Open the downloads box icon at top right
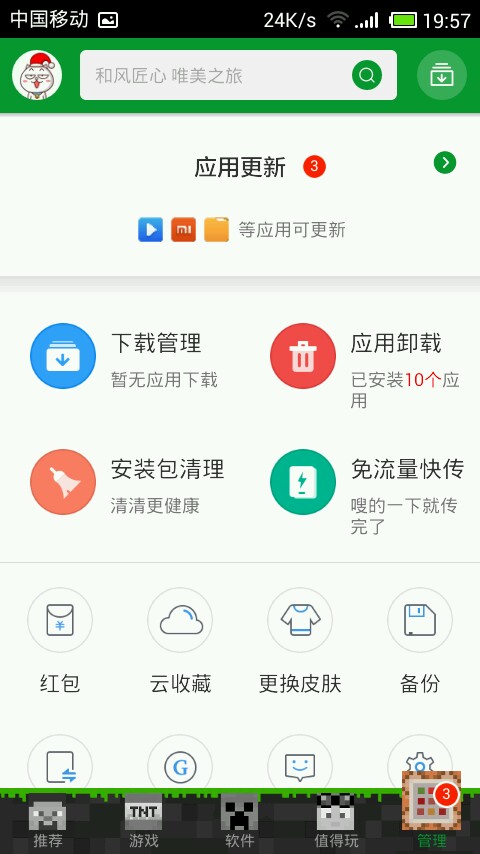Viewport: 480px width, 854px height. click(x=442, y=75)
